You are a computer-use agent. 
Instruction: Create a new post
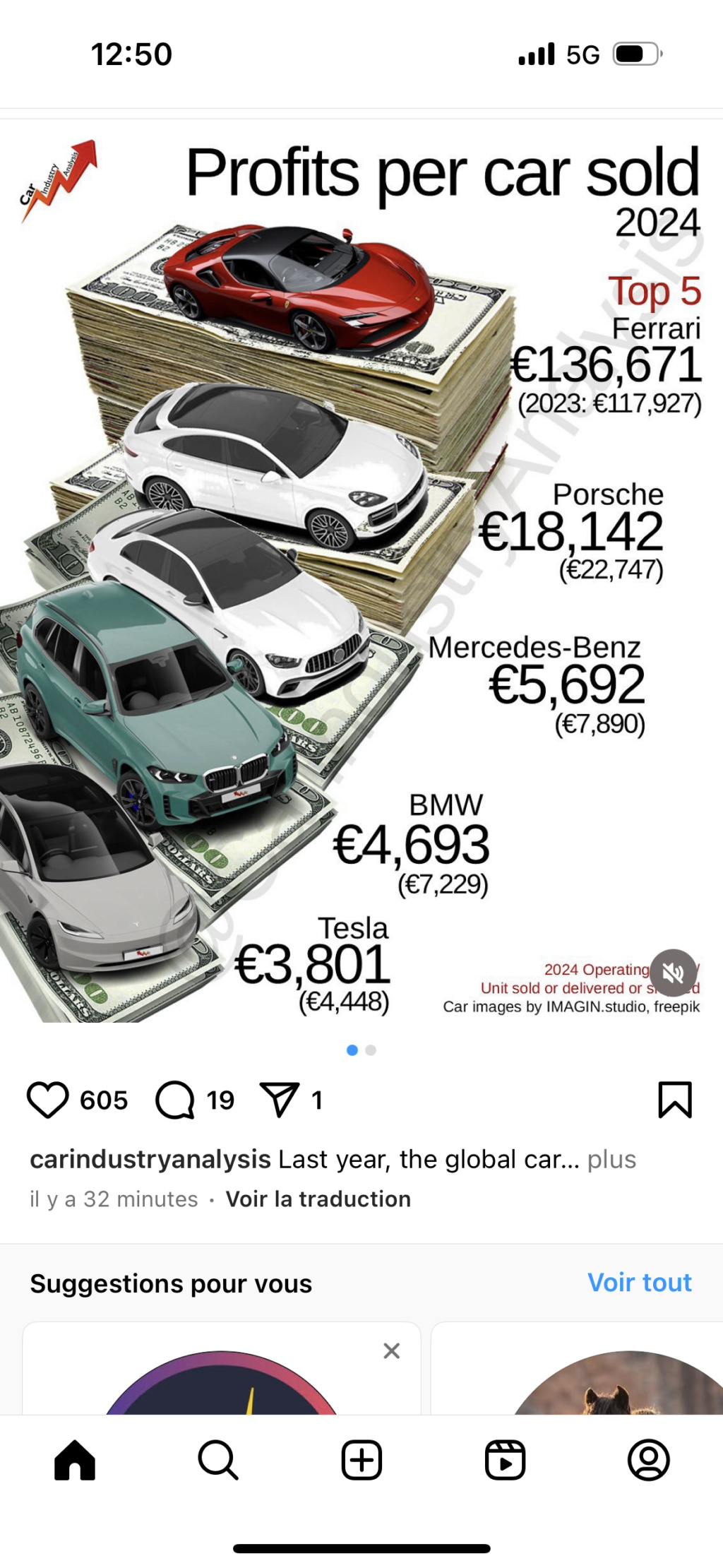pyautogui.click(x=361, y=1460)
